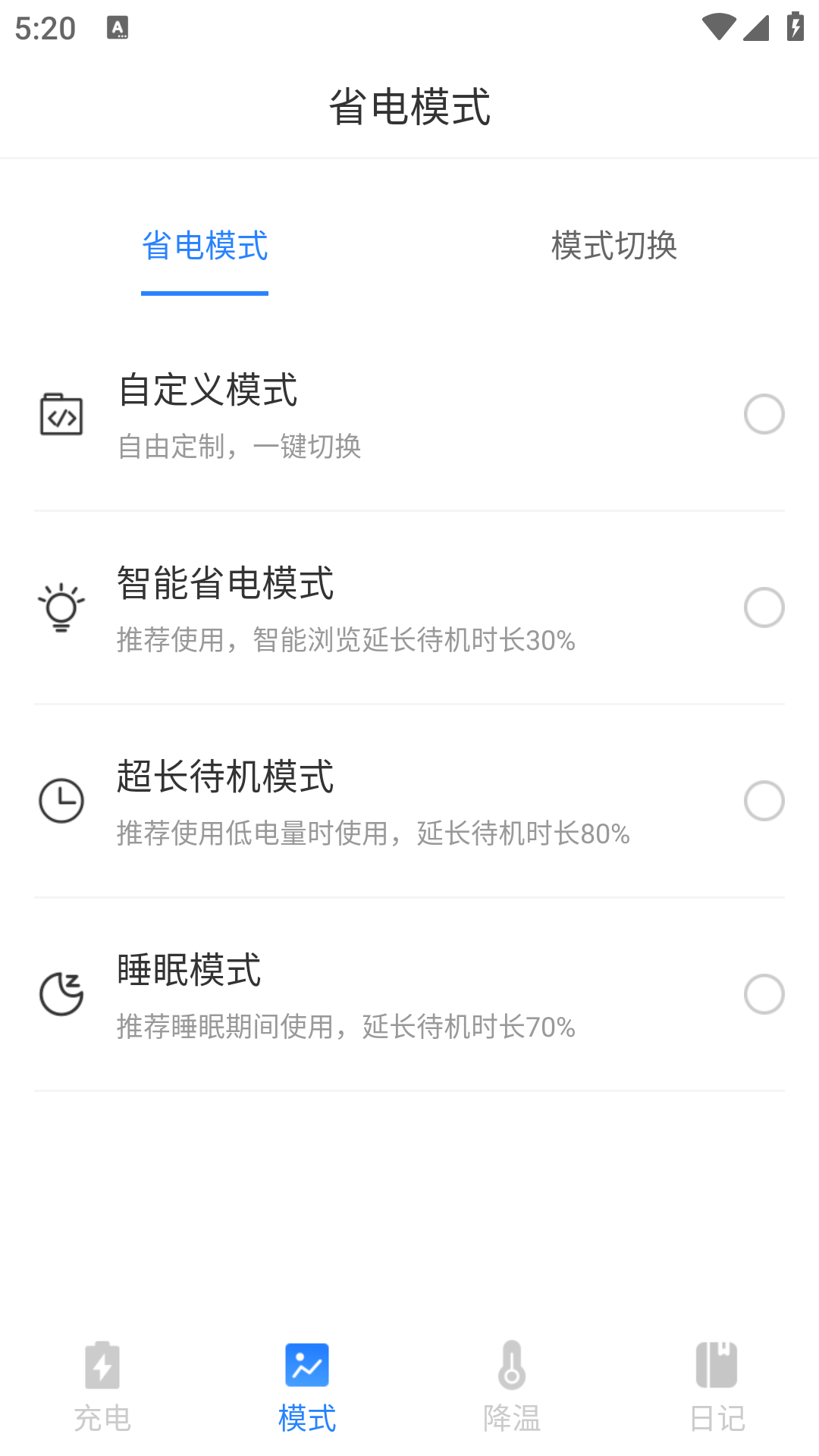
Task: Select the 自定义模式 radio button
Action: click(x=764, y=414)
